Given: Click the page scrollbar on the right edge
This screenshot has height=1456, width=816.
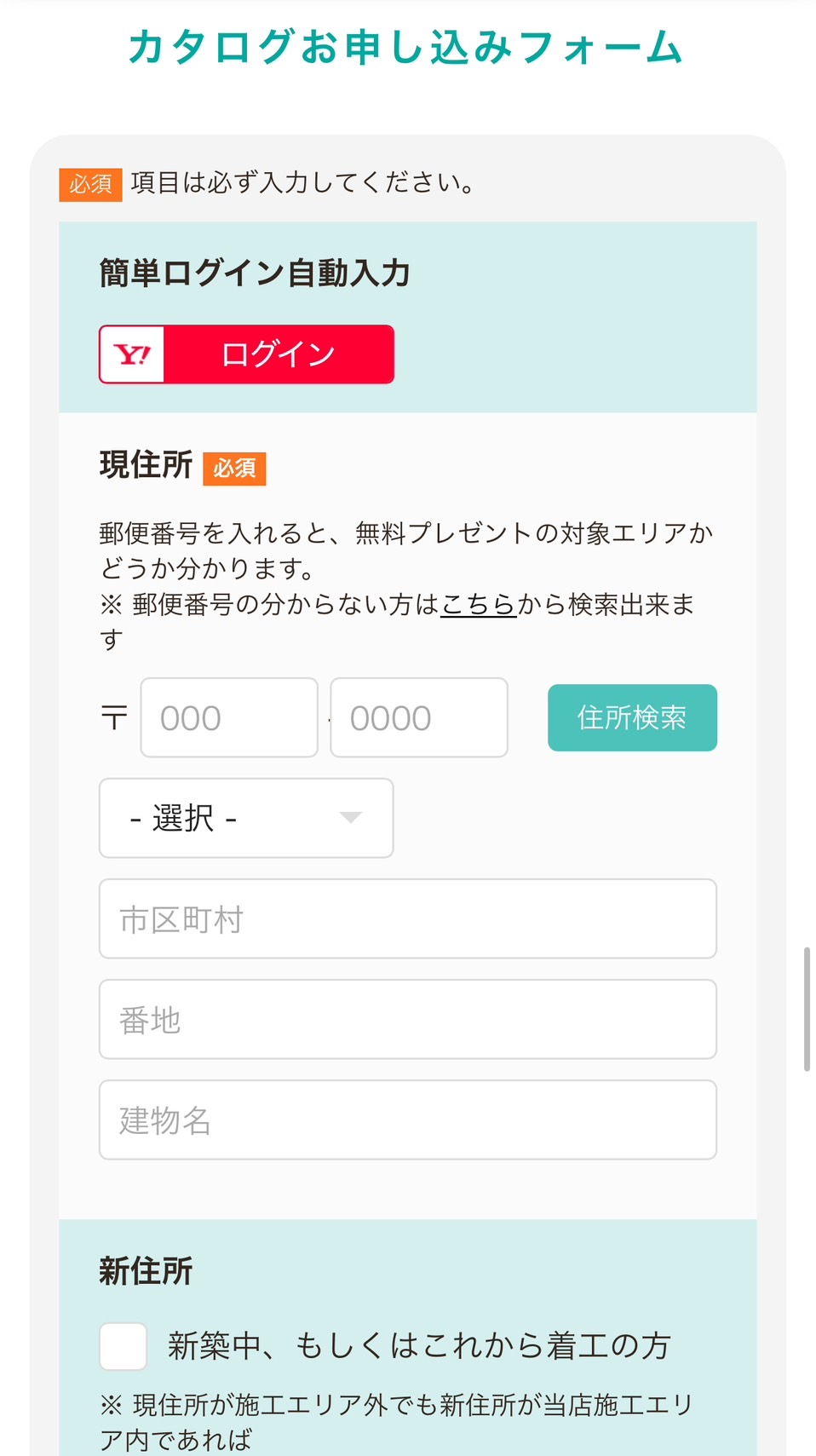Looking at the screenshot, I should [808, 1005].
